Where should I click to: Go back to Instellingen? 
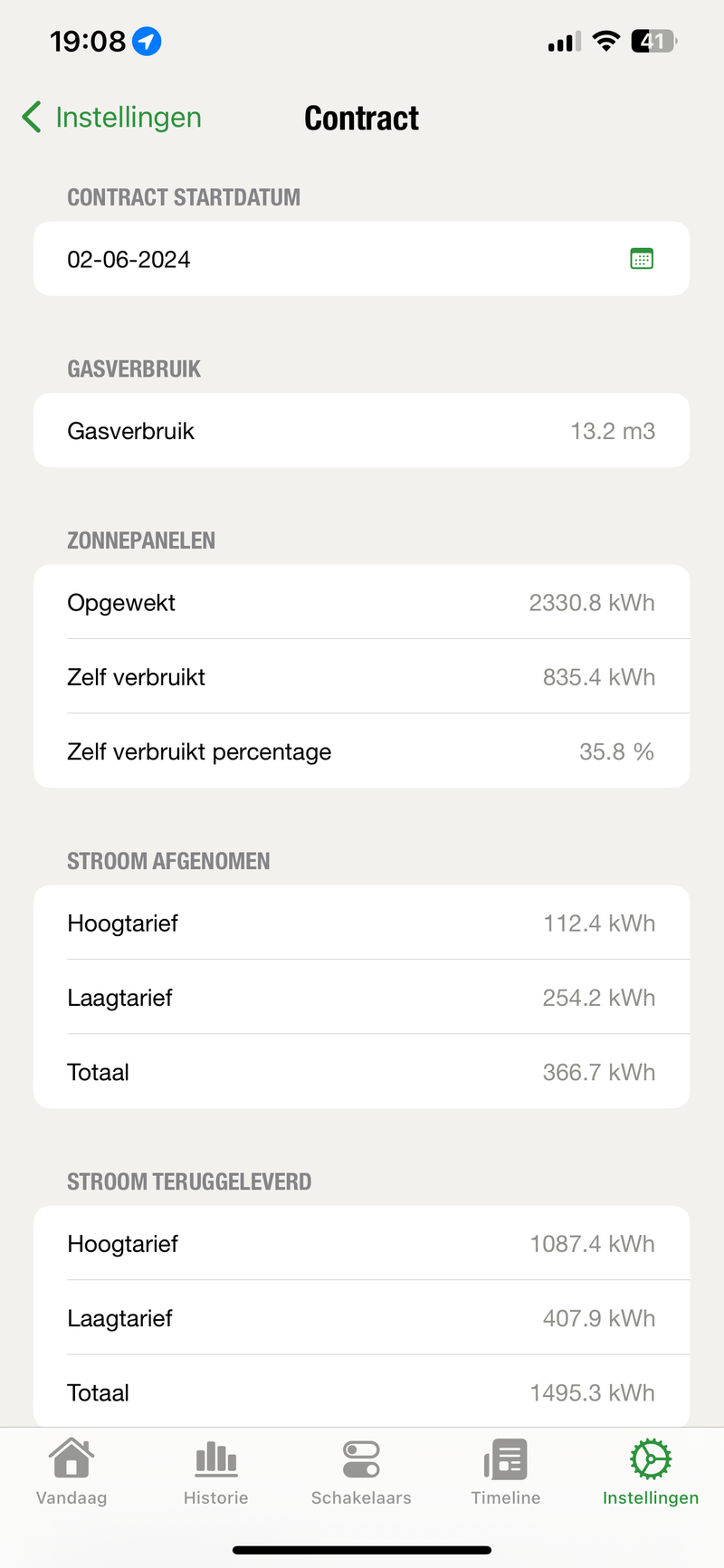(111, 118)
